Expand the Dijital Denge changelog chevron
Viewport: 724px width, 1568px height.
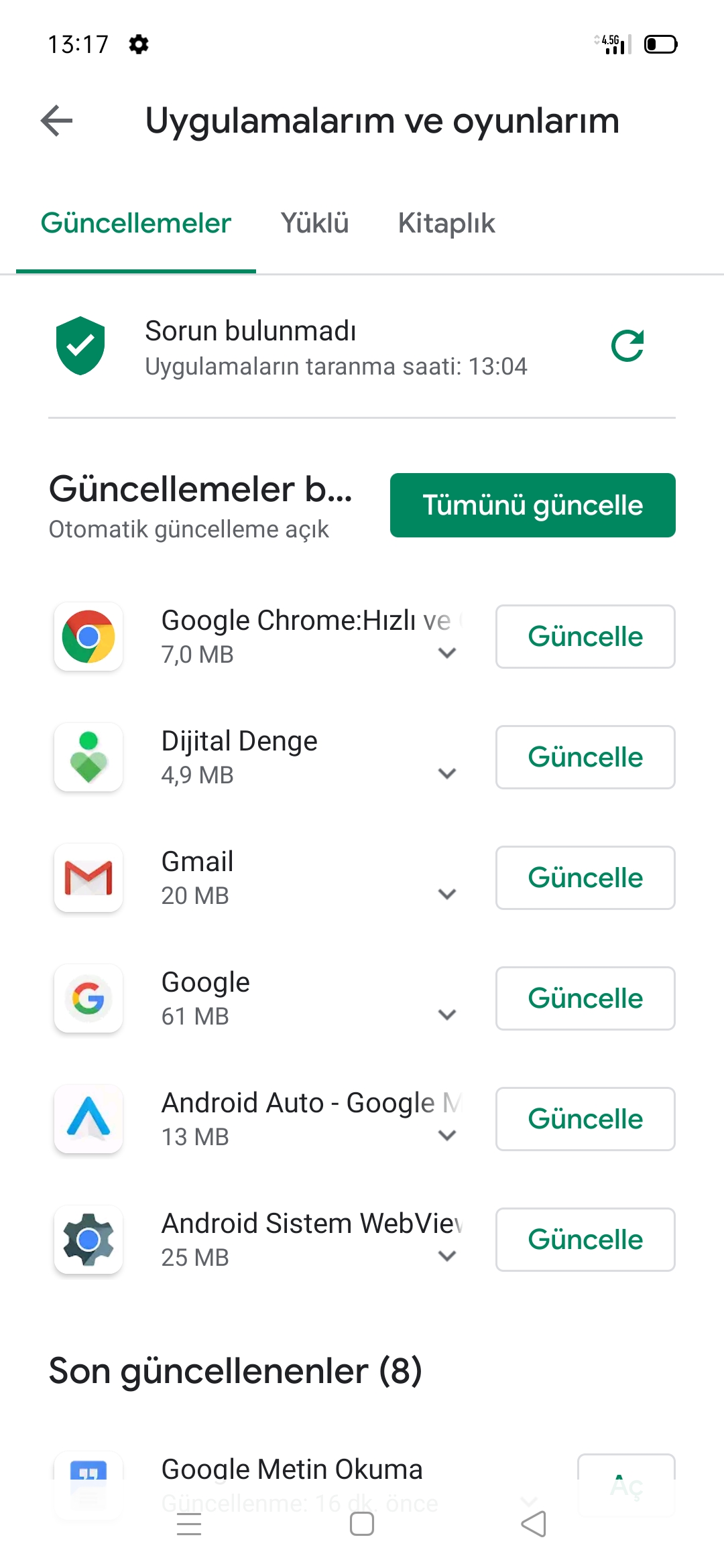[447, 773]
